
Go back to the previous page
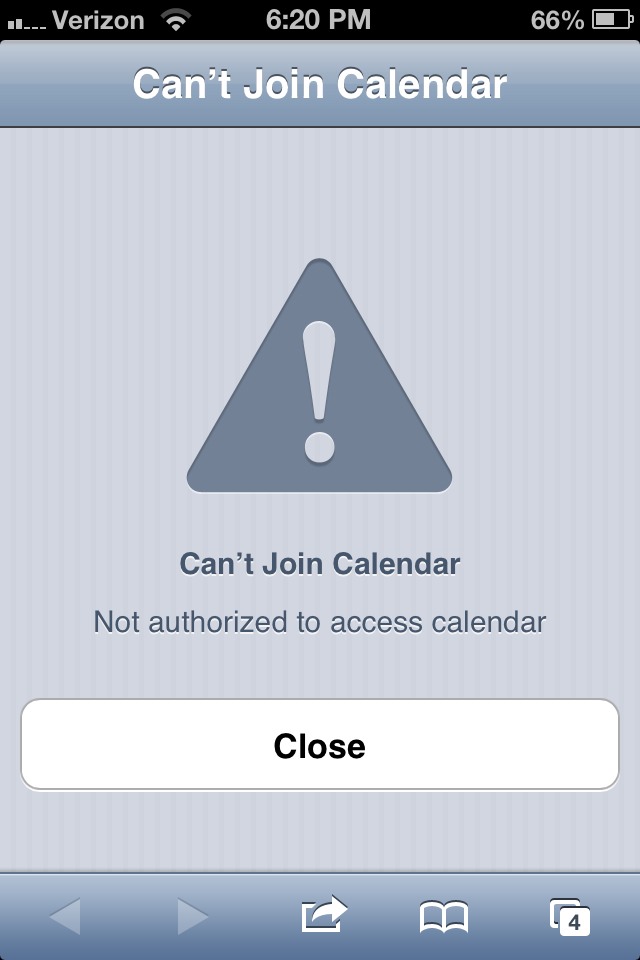tap(65, 916)
